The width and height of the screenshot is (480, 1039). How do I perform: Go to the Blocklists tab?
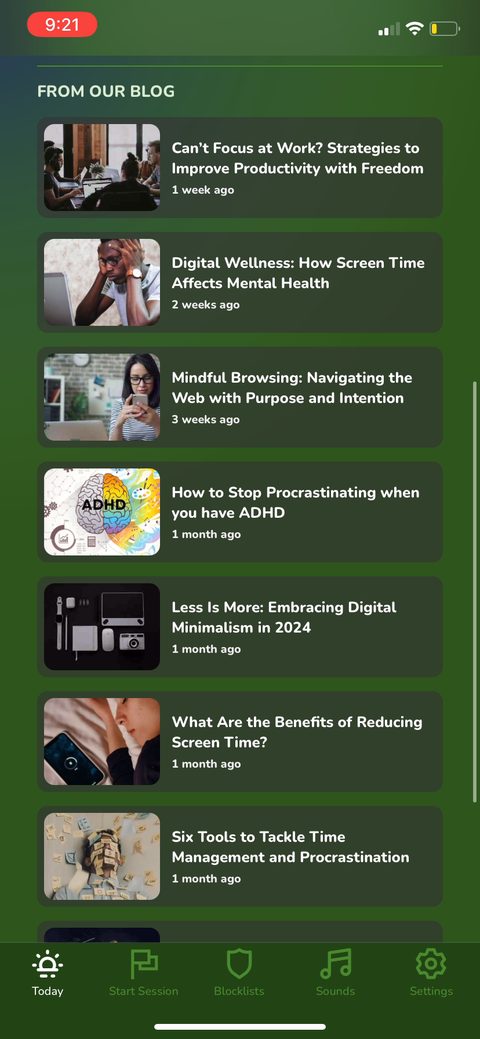coord(239,973)
